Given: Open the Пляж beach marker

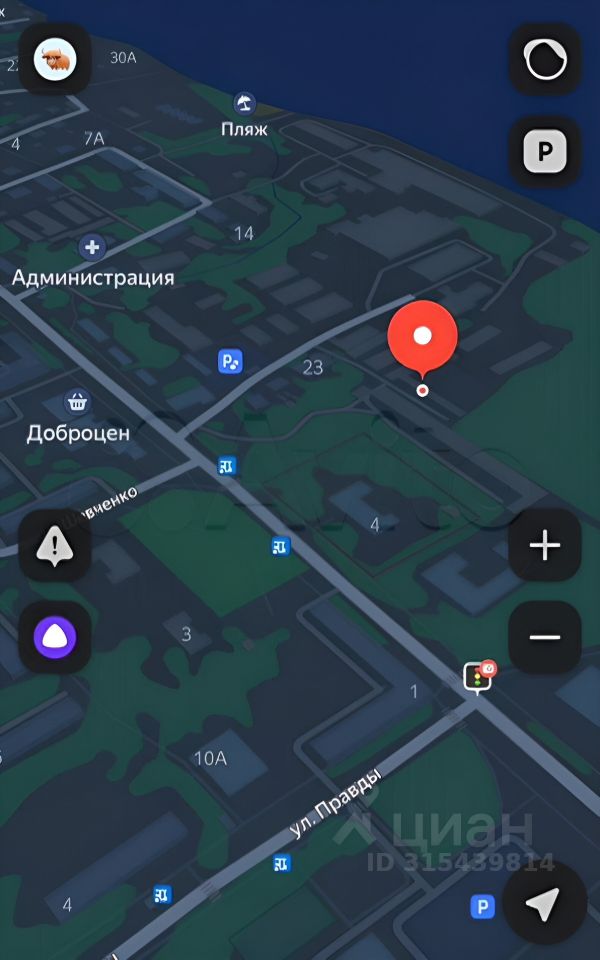Looking at the screenshot, I should tap(244, 103).
